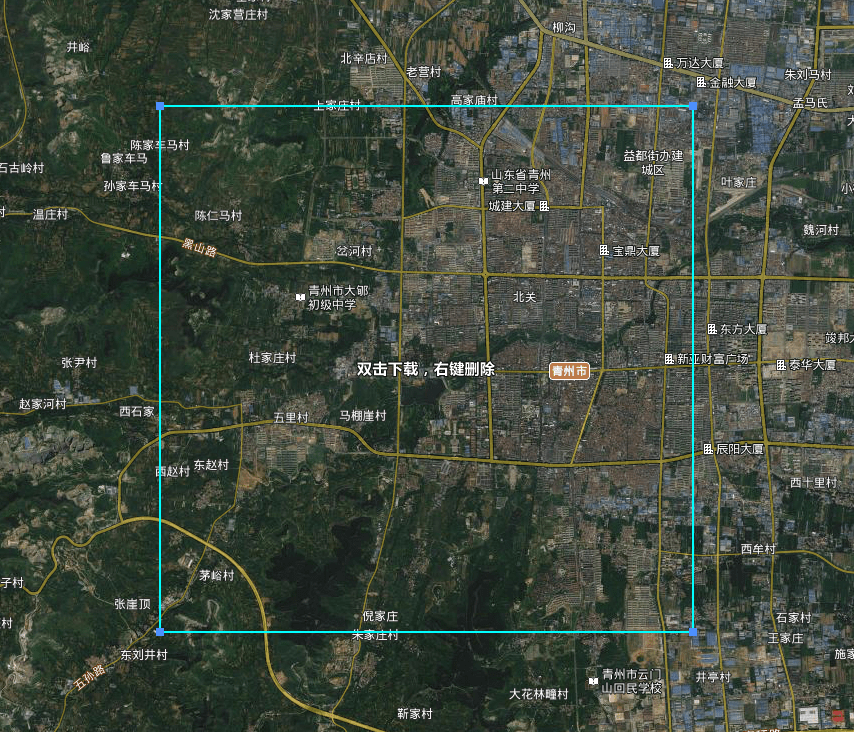The height and width of the screenshot is (732, 854).
Task: Select the bottom-left corner handle of selection box
Action: click(x=160, y=632)
